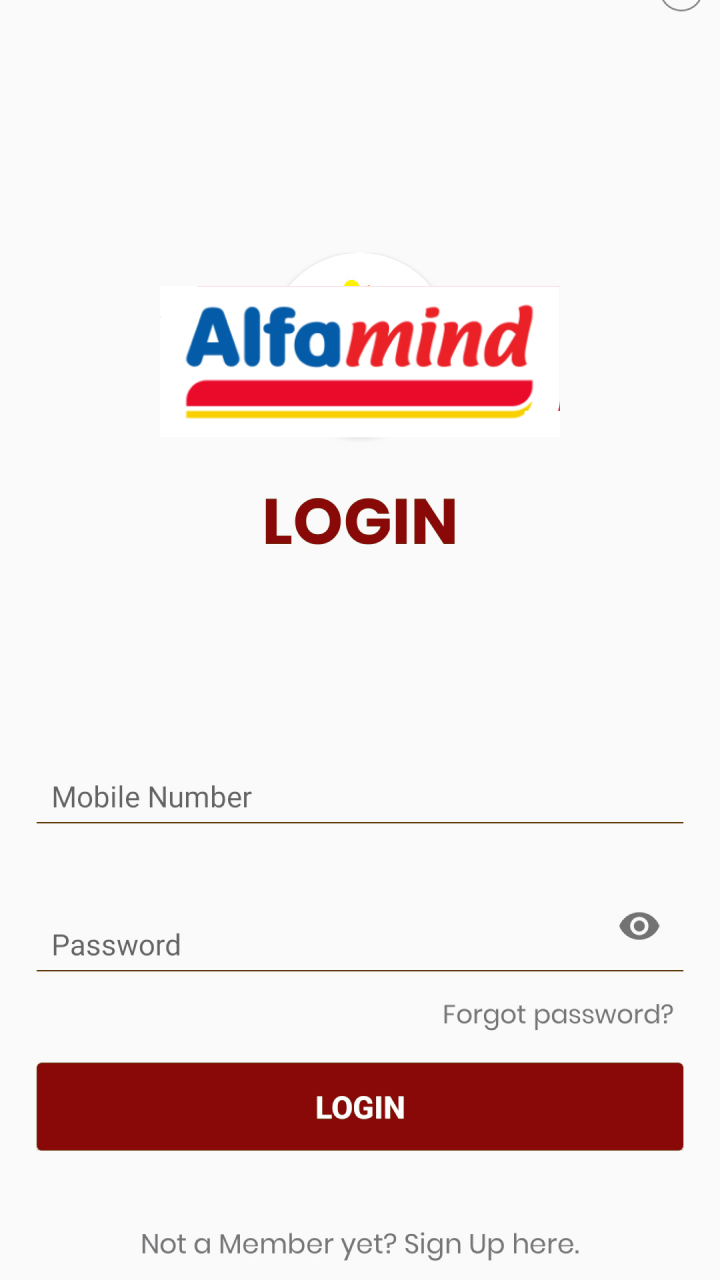Open Sign Up here link
This screenshot has height=1280, width=720.
coord(490,1244)
